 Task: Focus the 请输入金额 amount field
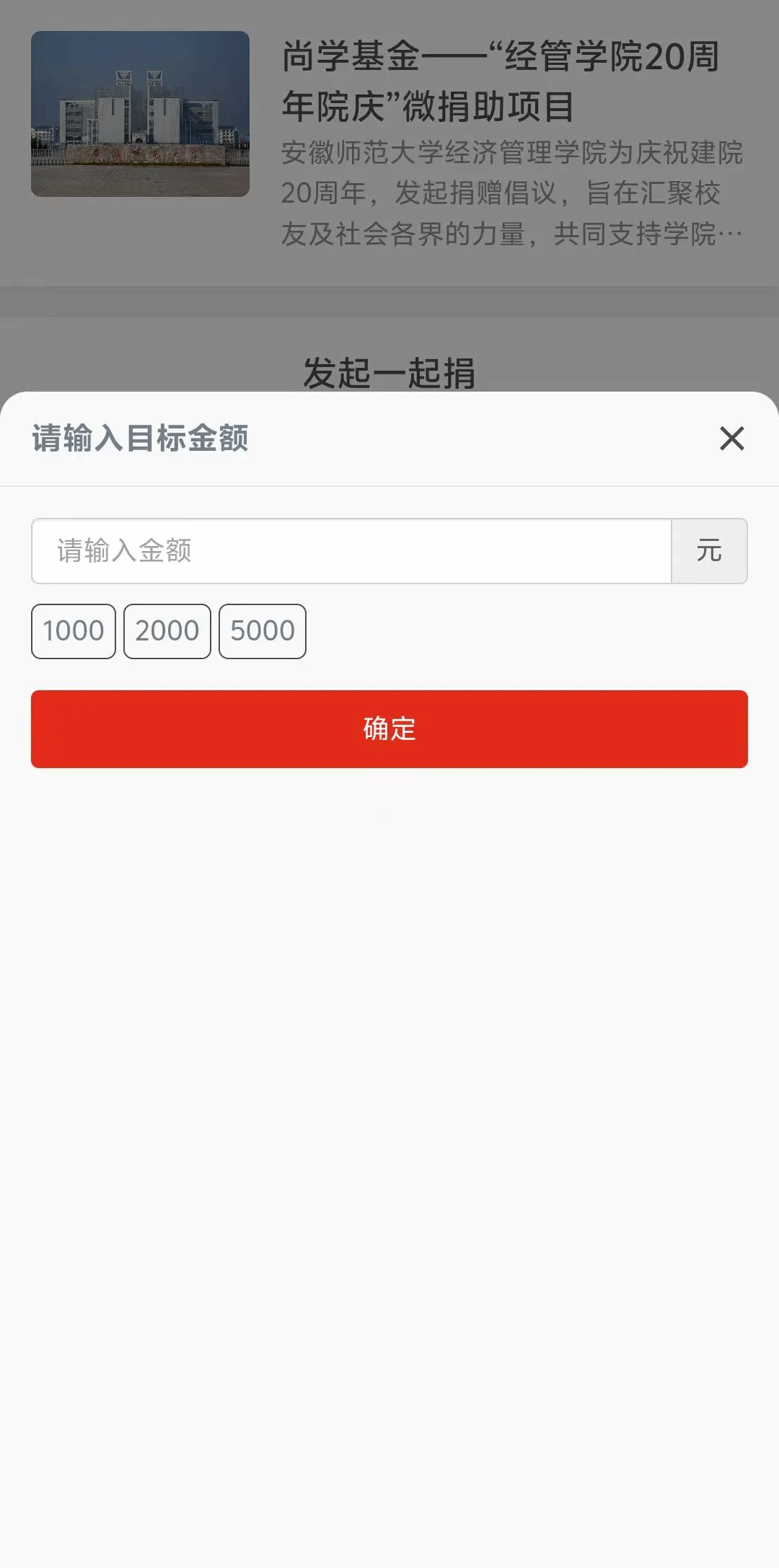[x=351, y=551]
